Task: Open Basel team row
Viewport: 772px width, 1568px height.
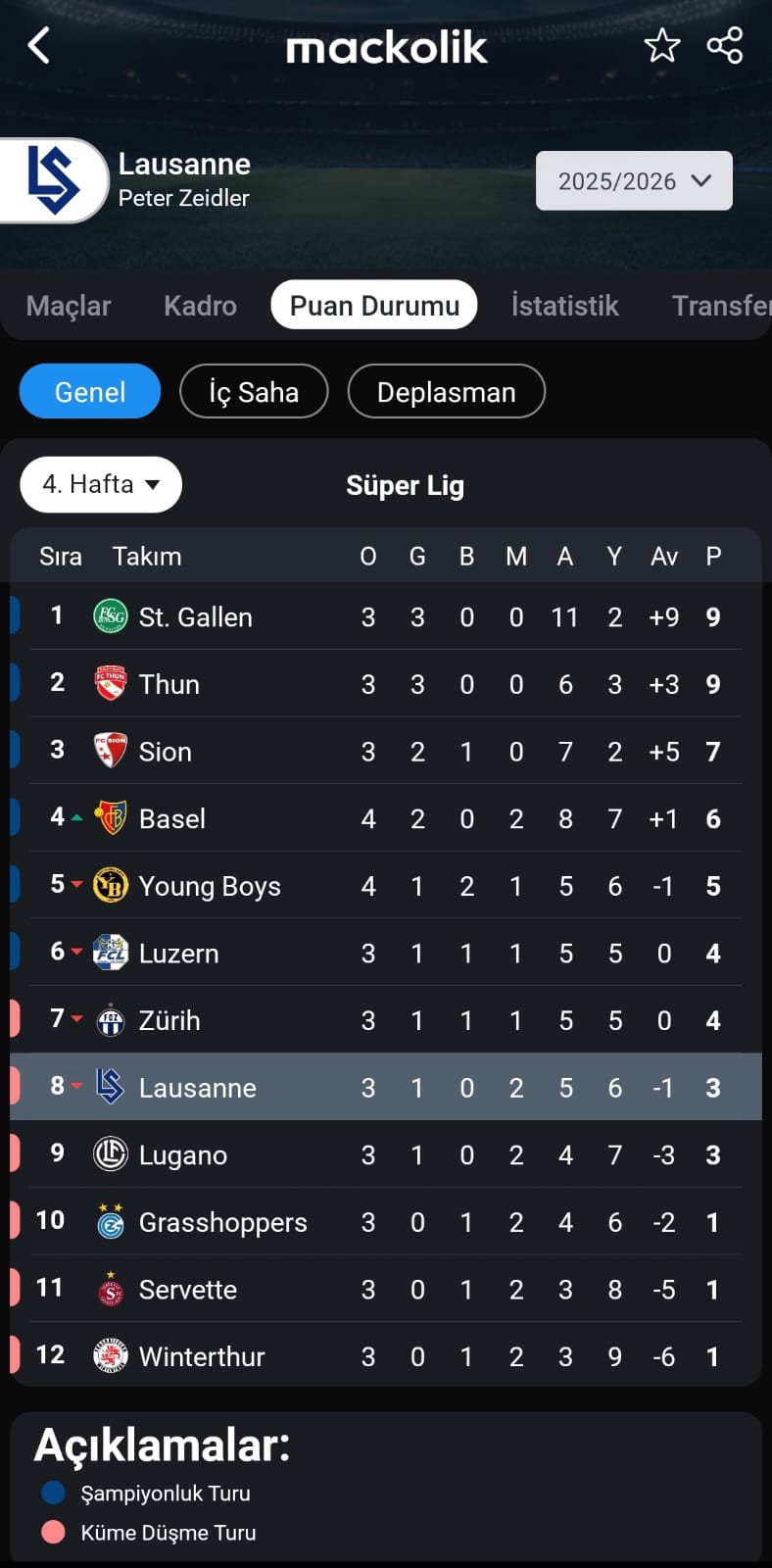Action: [x=386, y=818]
